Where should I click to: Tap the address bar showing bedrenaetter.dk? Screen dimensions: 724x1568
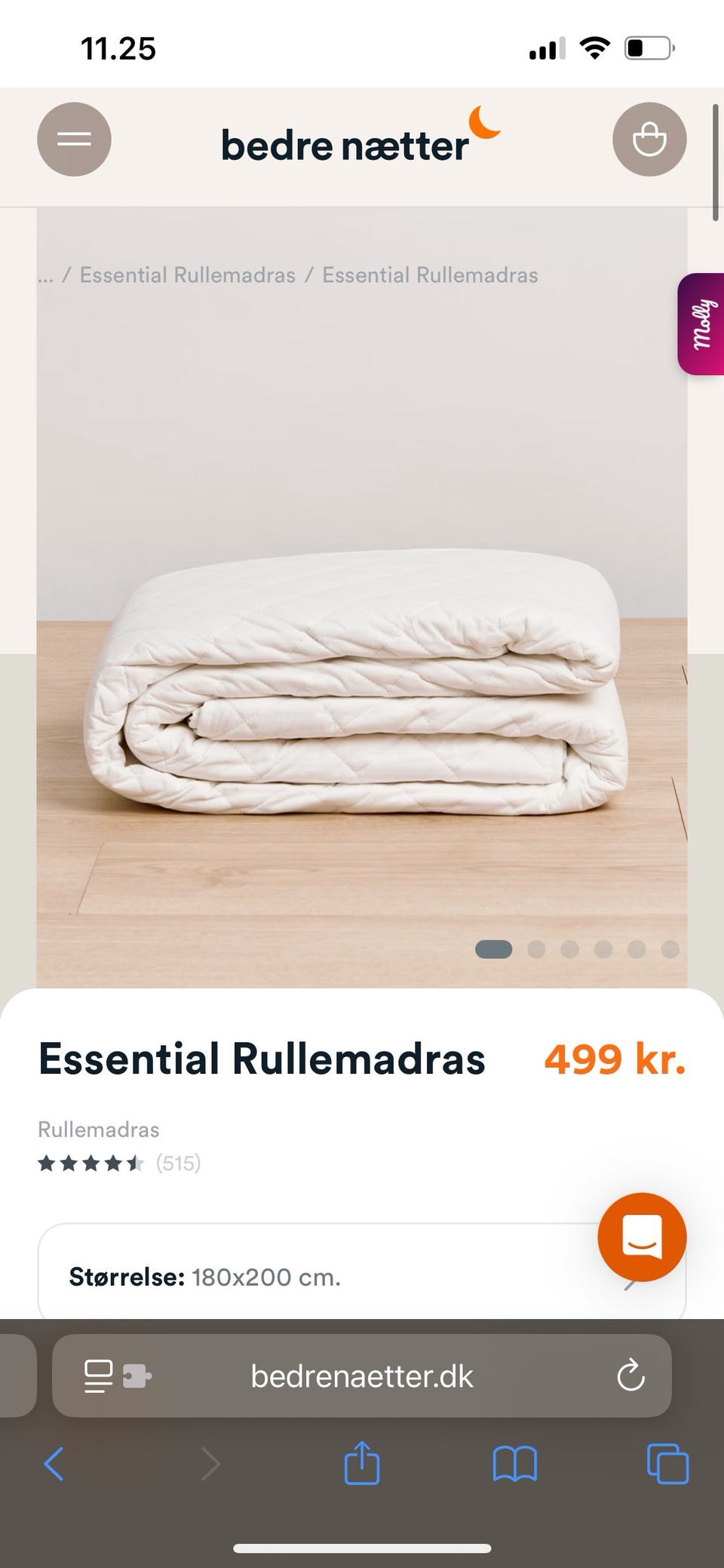pos(362,1376)
